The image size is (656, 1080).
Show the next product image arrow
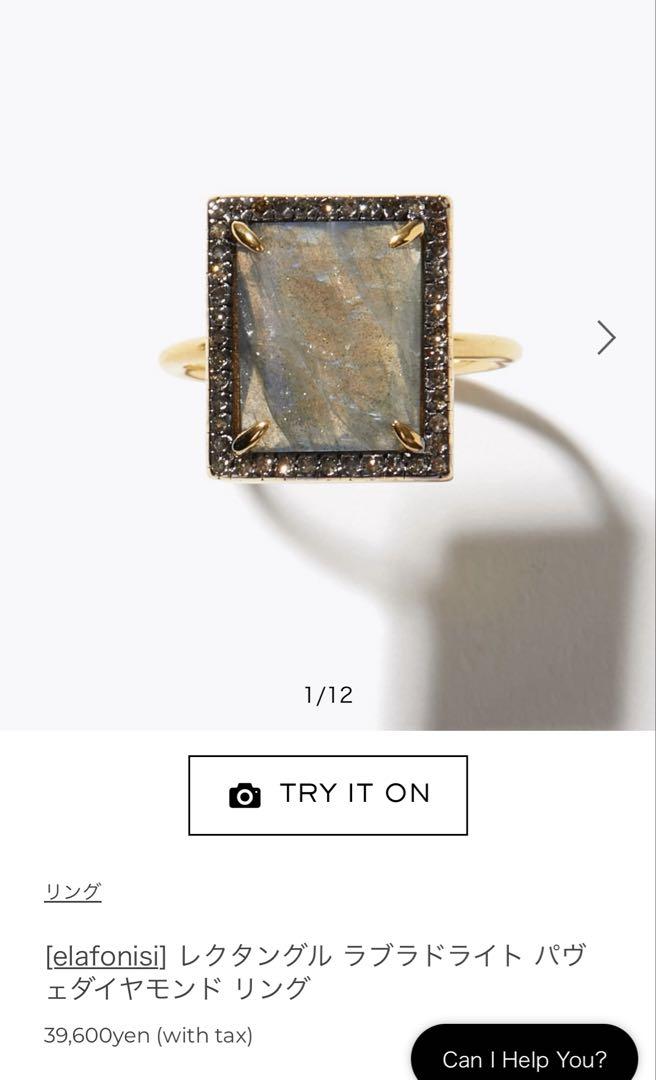pyautogui.click(x=606, y=338)
